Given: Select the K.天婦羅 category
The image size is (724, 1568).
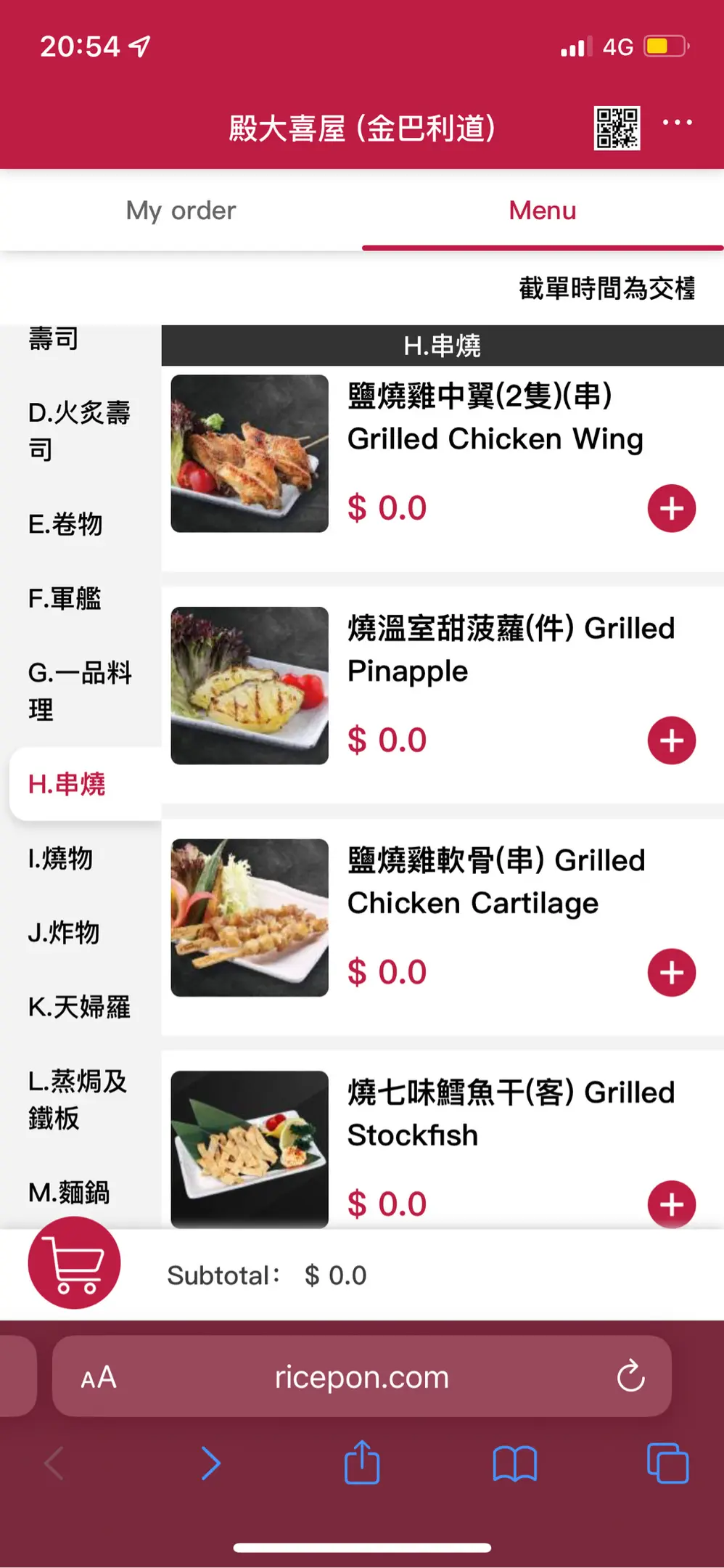Looking at the screenshot, I should click(x=78, y=1007).
